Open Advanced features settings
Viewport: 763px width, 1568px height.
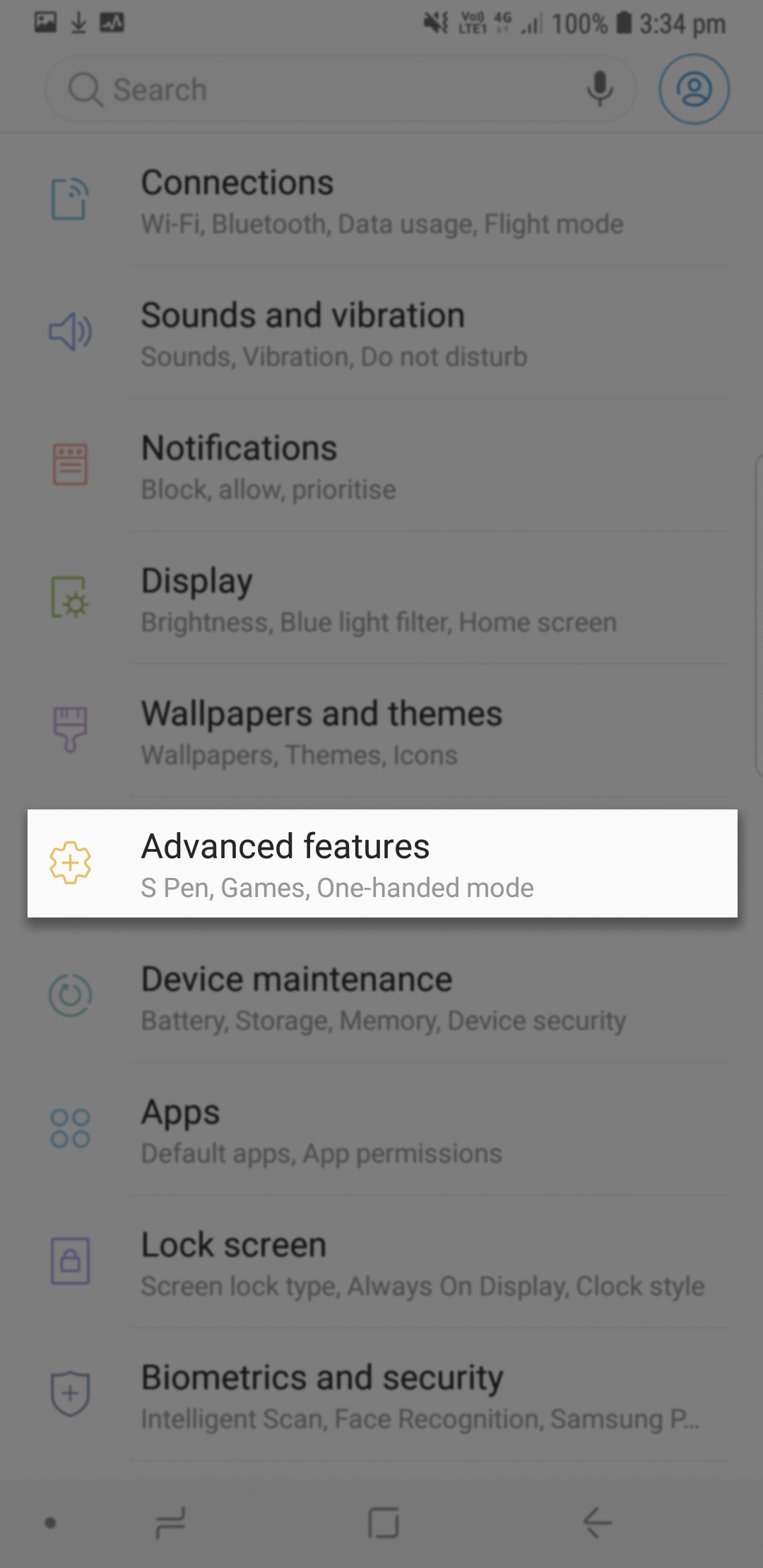(x=382, y=863)
